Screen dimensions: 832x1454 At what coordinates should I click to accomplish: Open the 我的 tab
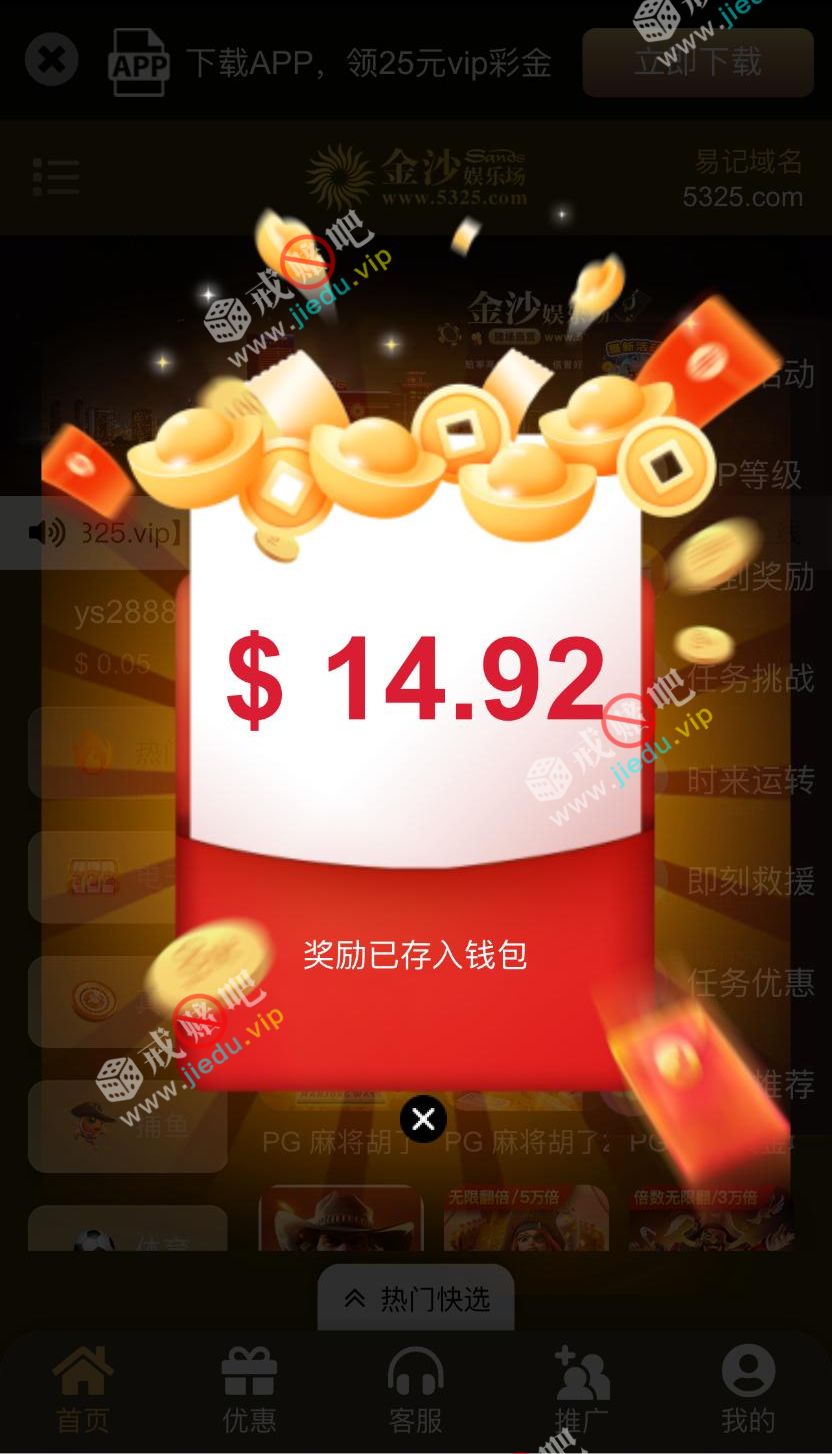pos(747,1390)
